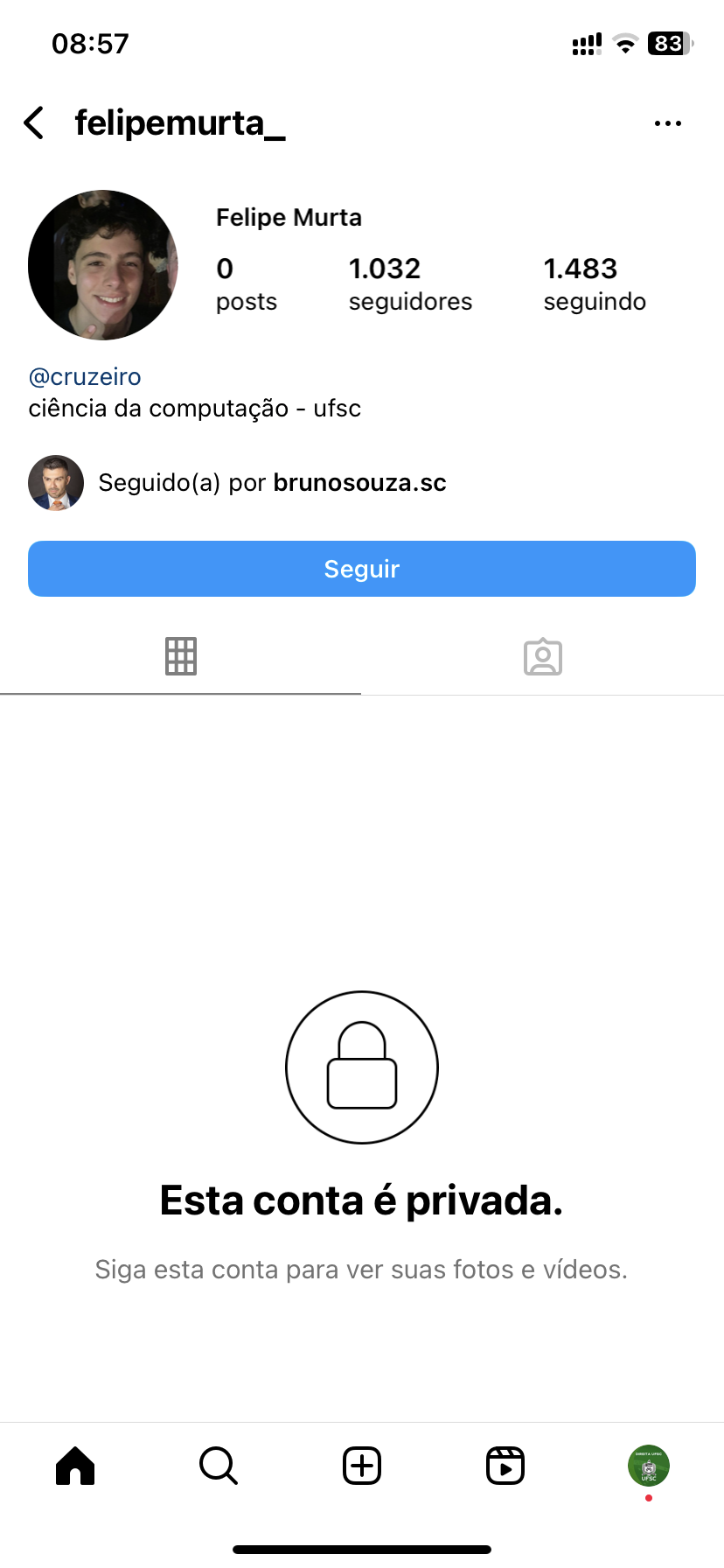Switch to the tagged photos tab
The height and width of the screenshot is (1568, 724).
pos(542,656)
